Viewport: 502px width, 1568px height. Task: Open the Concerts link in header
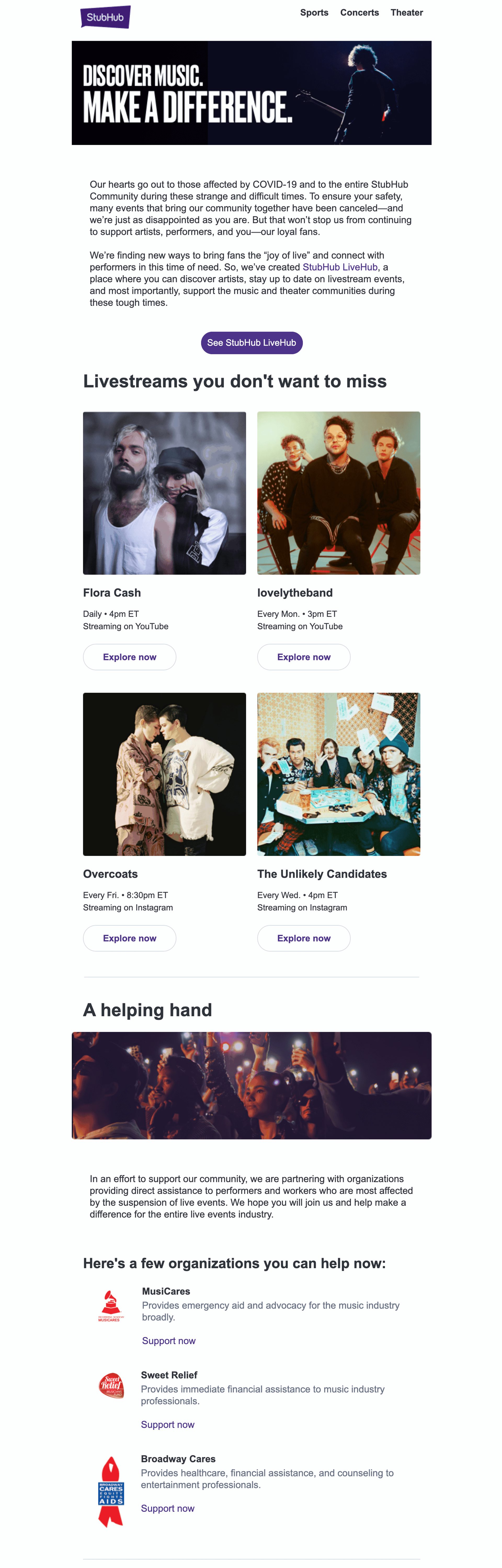pos(359,12)
